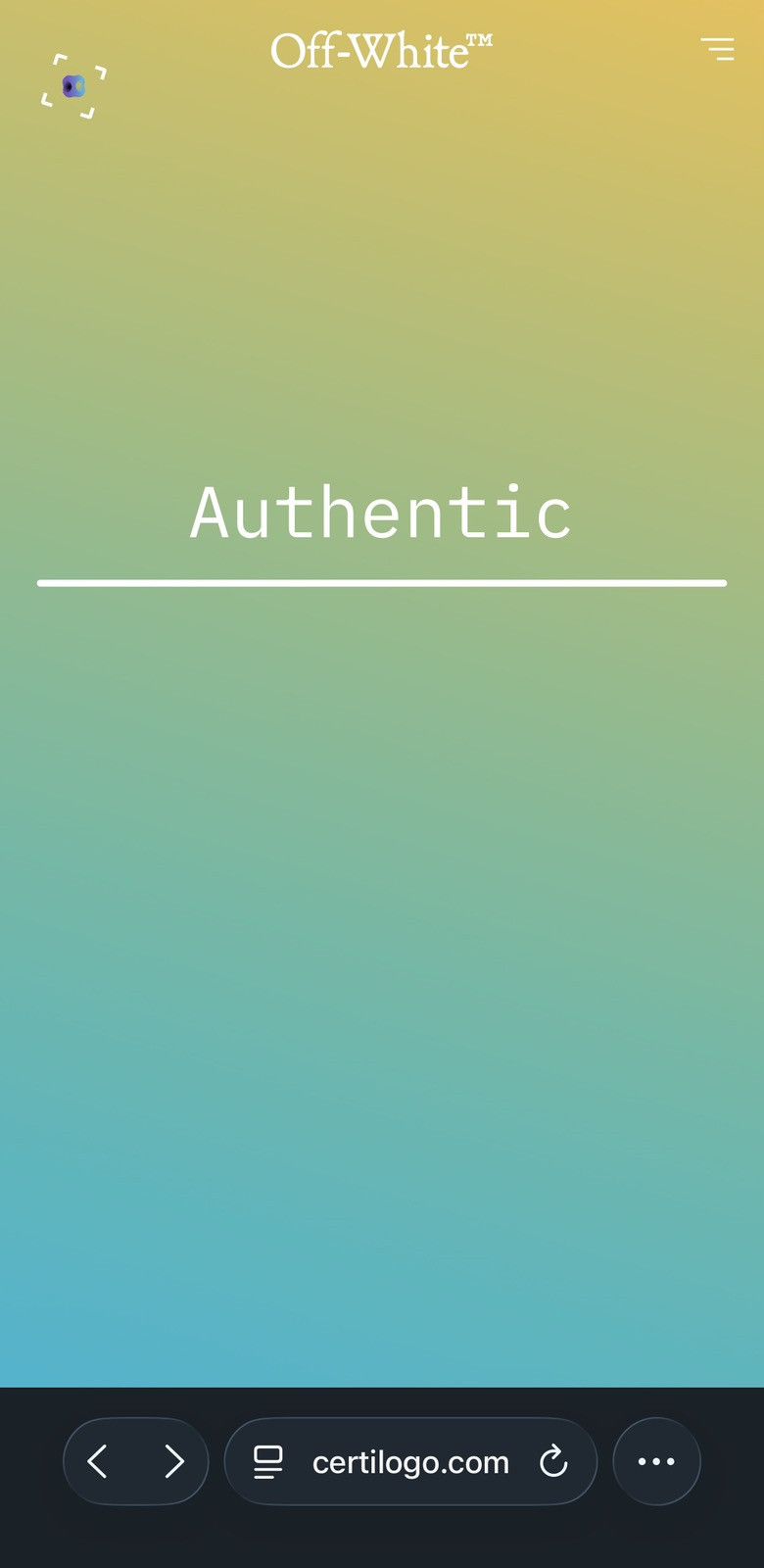Screen dimensions: 764x1568
Task: Reload the certilogo.com page
Action: pyautogui.click(x=553, y=1461)
